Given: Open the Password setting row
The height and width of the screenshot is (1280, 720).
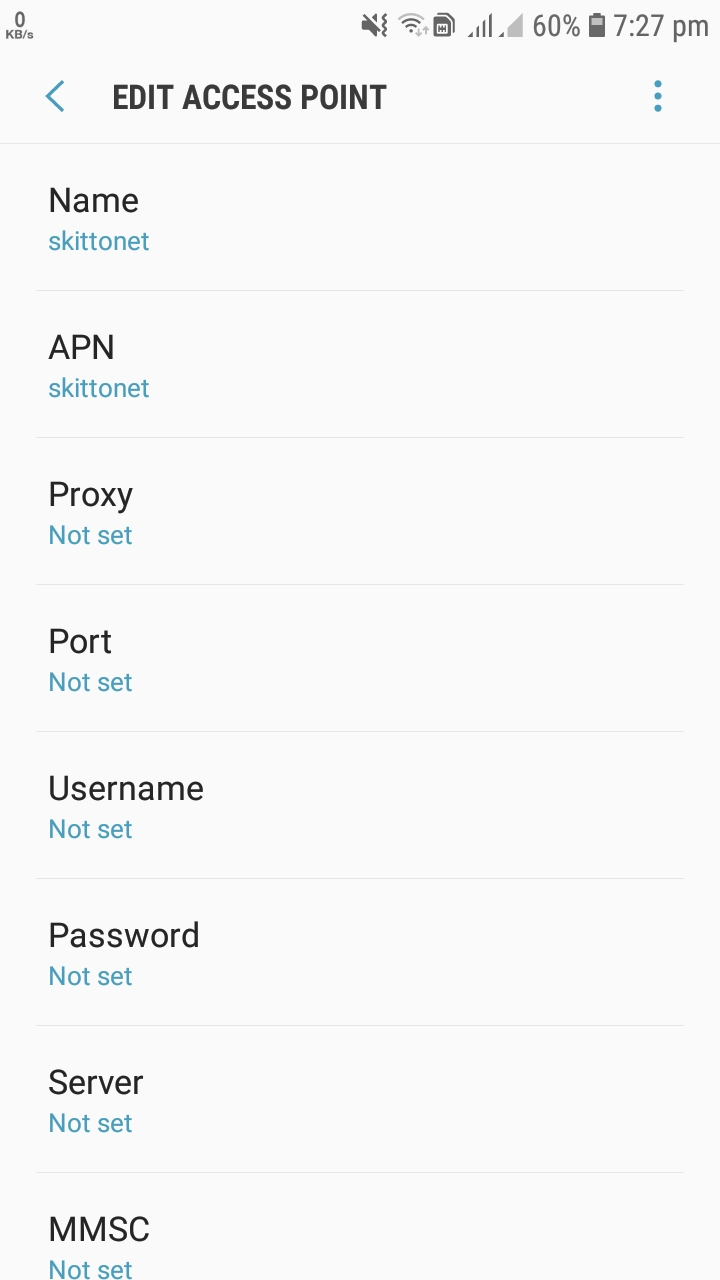Looking at the screenshot, I should (360, 953).
